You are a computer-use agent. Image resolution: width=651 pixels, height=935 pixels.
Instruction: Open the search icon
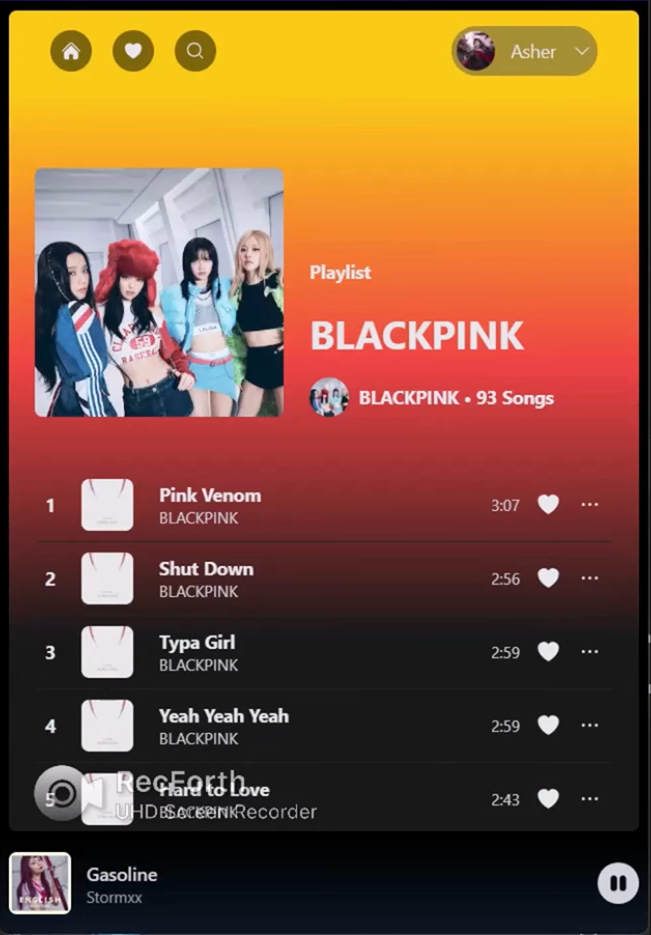[195, 51]
